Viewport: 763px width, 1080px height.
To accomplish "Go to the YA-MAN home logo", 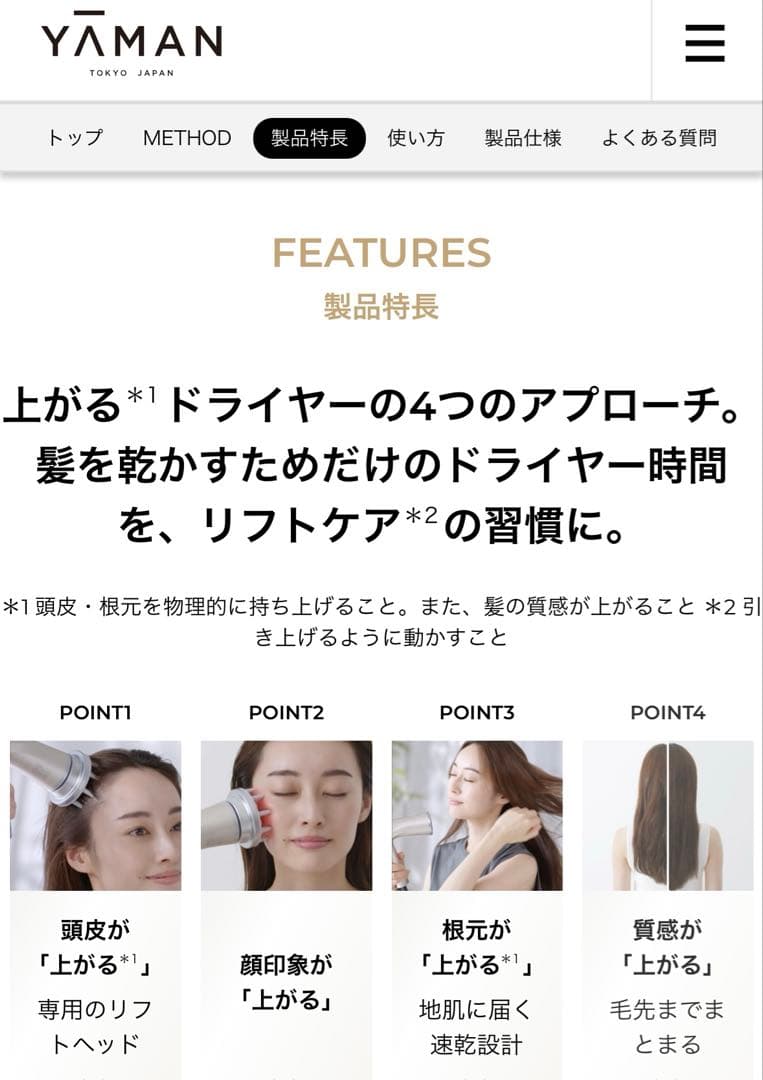I will [x=131, y=45].
